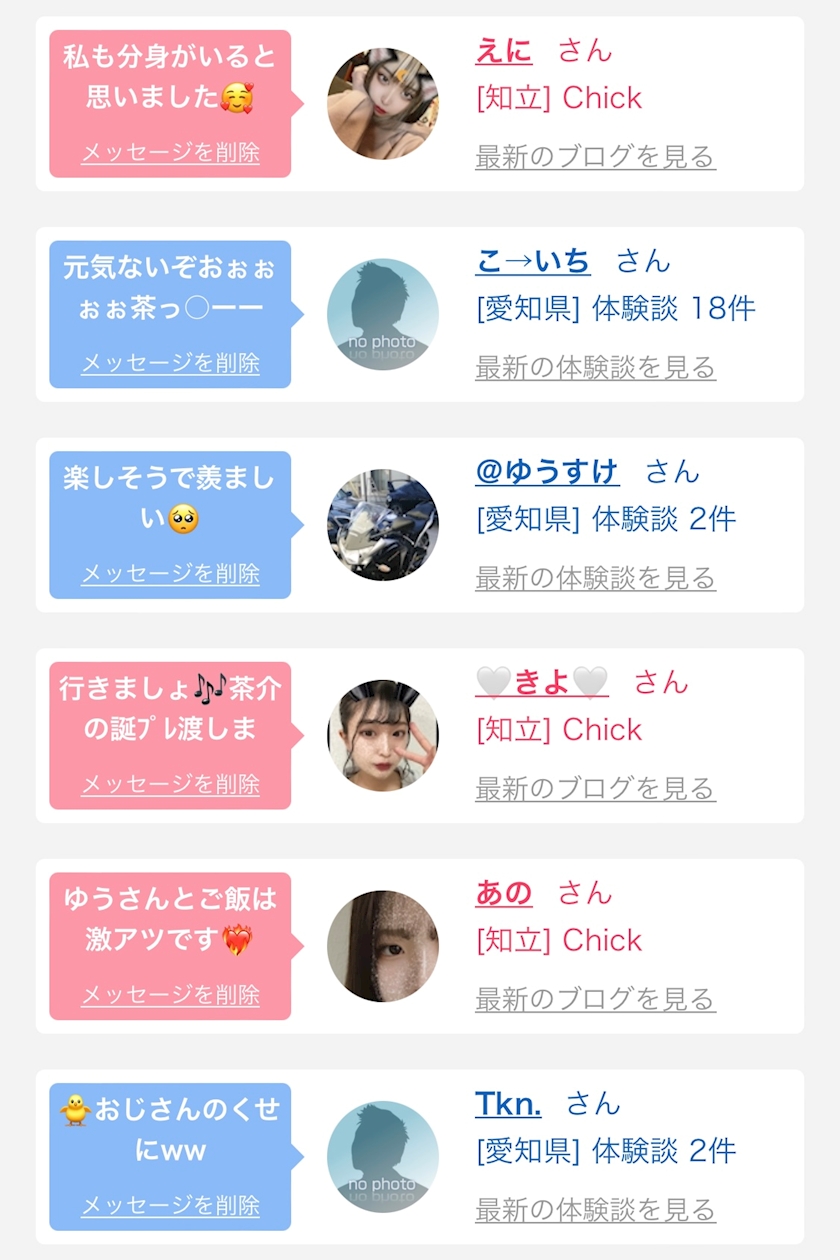The image size is (840, 1260).
Task: Open あの's profile name link
Action: click(x=504, y=892)
